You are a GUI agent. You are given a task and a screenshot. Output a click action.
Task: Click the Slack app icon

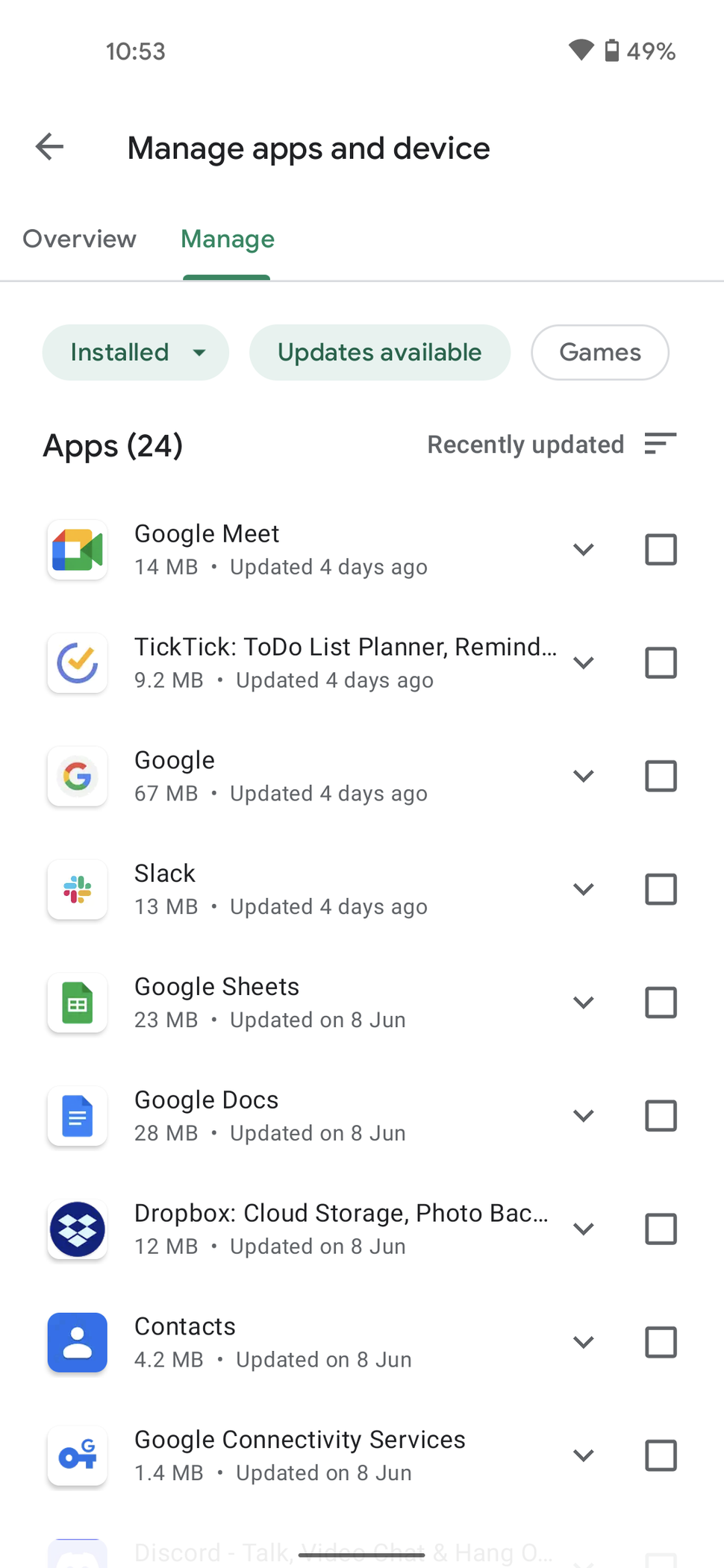coord(77,889)
